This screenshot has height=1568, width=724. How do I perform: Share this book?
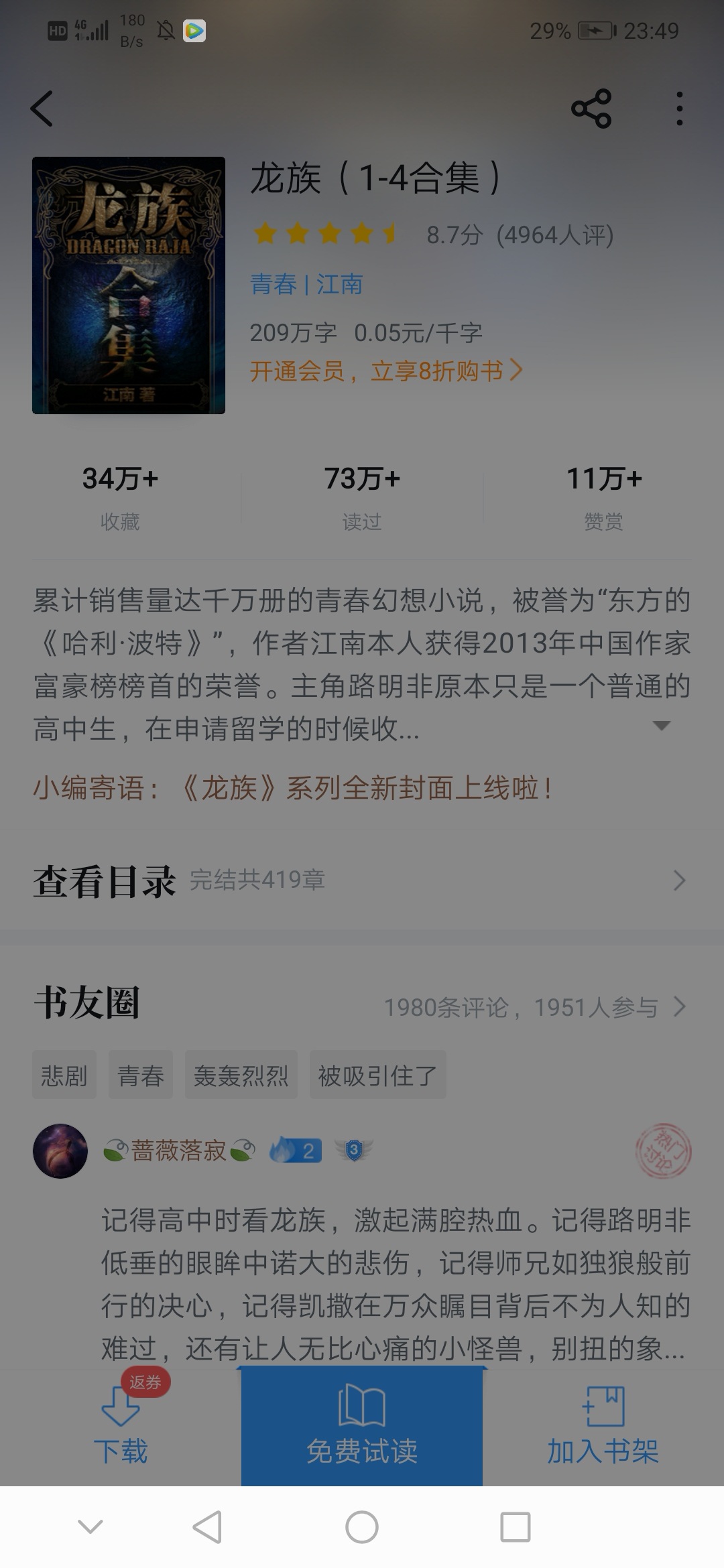(591, 108)
